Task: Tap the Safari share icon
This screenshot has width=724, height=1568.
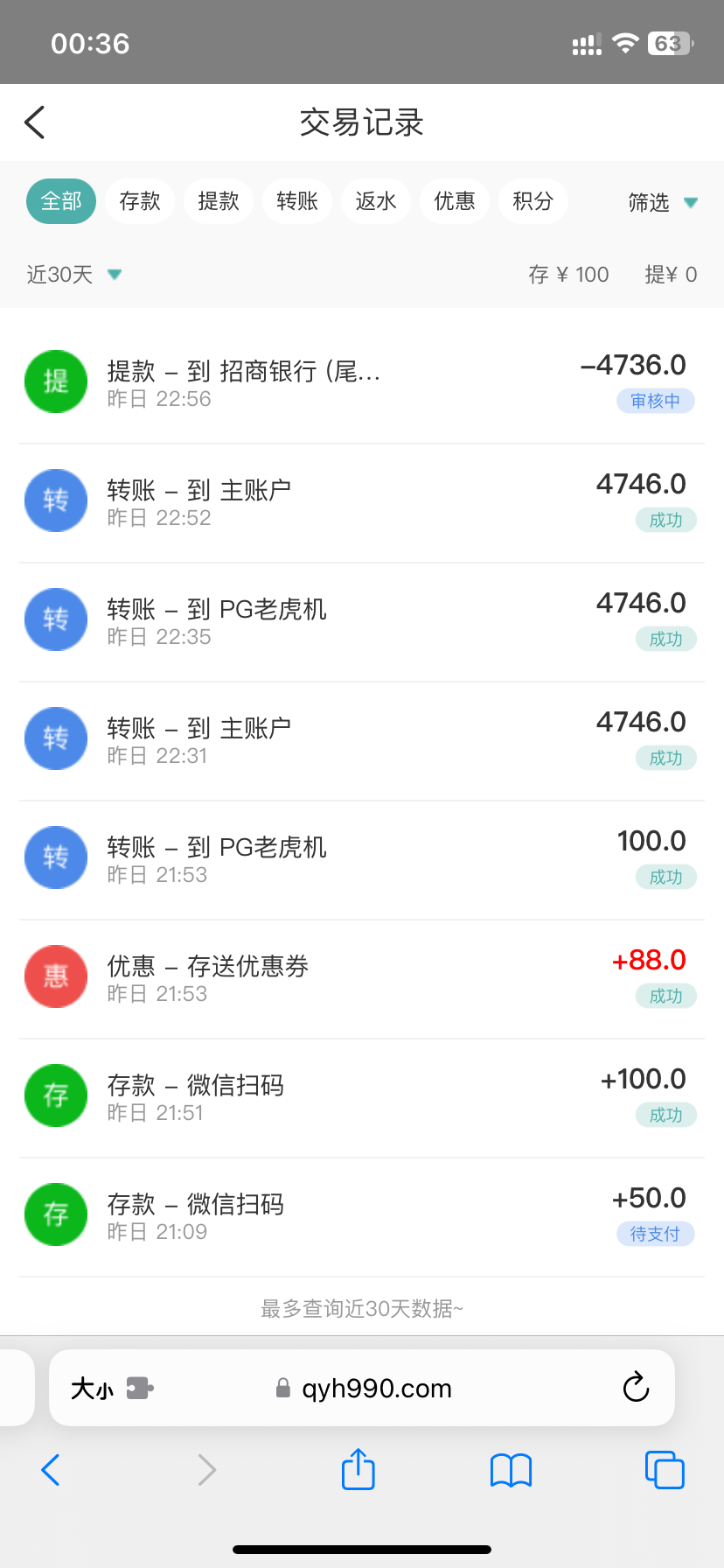Action: pos(358,1470)
